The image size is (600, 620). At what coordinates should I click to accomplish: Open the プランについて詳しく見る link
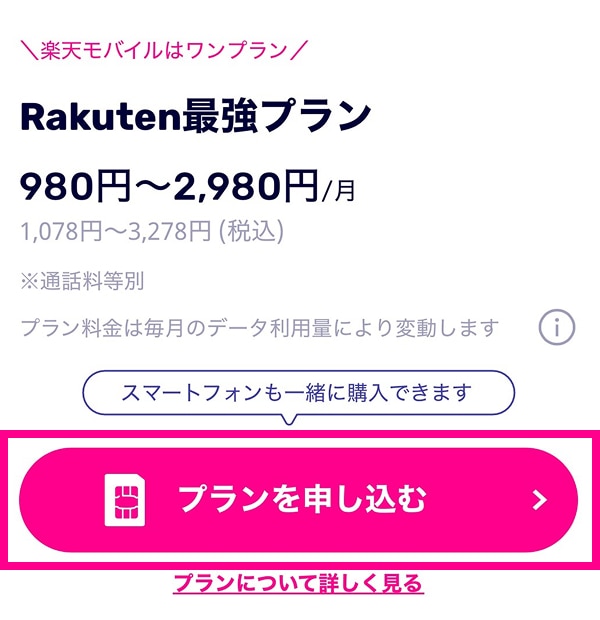click(x=298, y=583)
